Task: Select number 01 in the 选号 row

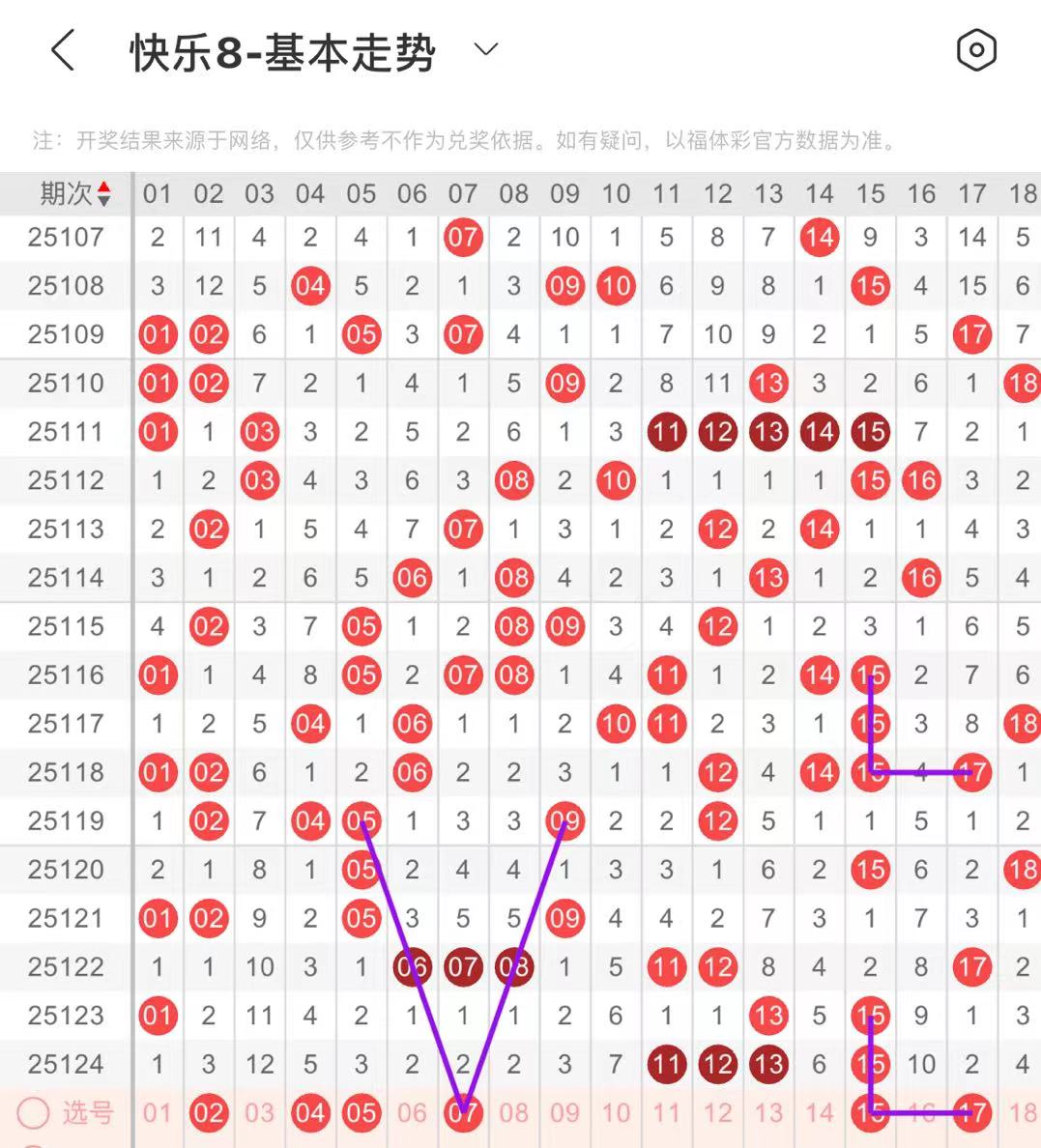Action: 158,1113
